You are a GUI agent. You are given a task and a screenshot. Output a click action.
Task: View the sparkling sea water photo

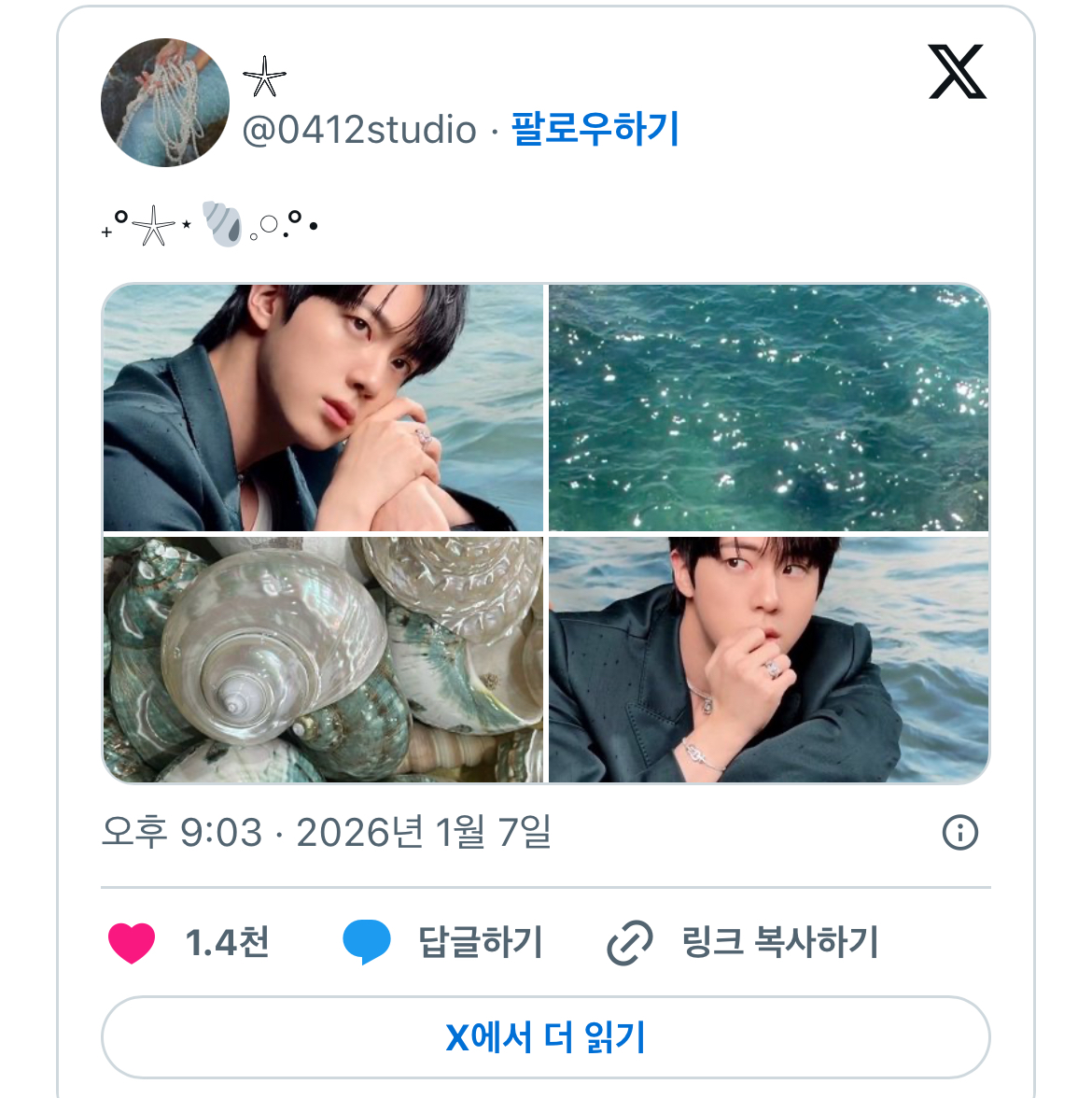tap(768, 408)
